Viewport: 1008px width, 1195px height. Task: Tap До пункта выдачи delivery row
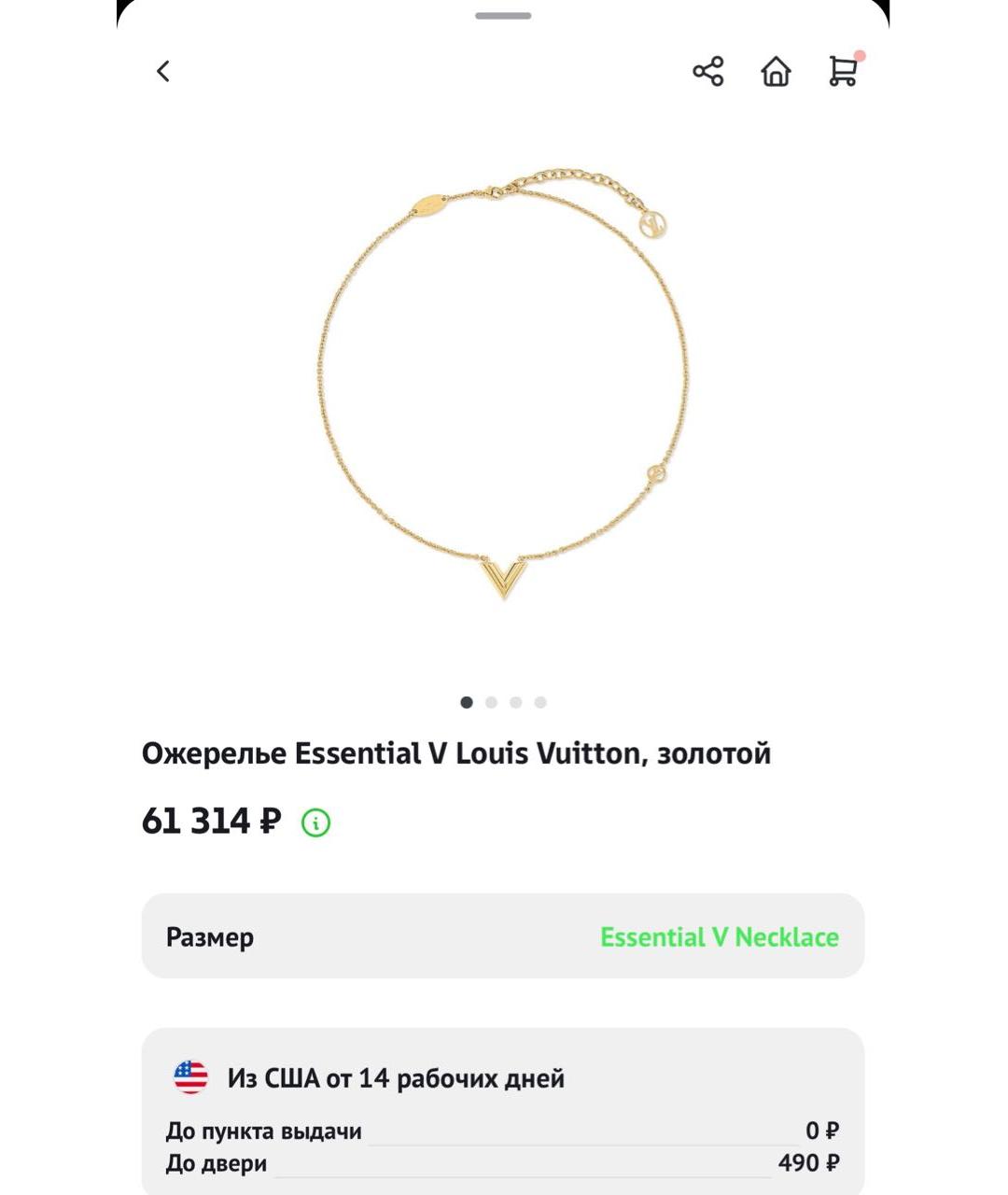pyautogui.click(x=504, y=1130)
